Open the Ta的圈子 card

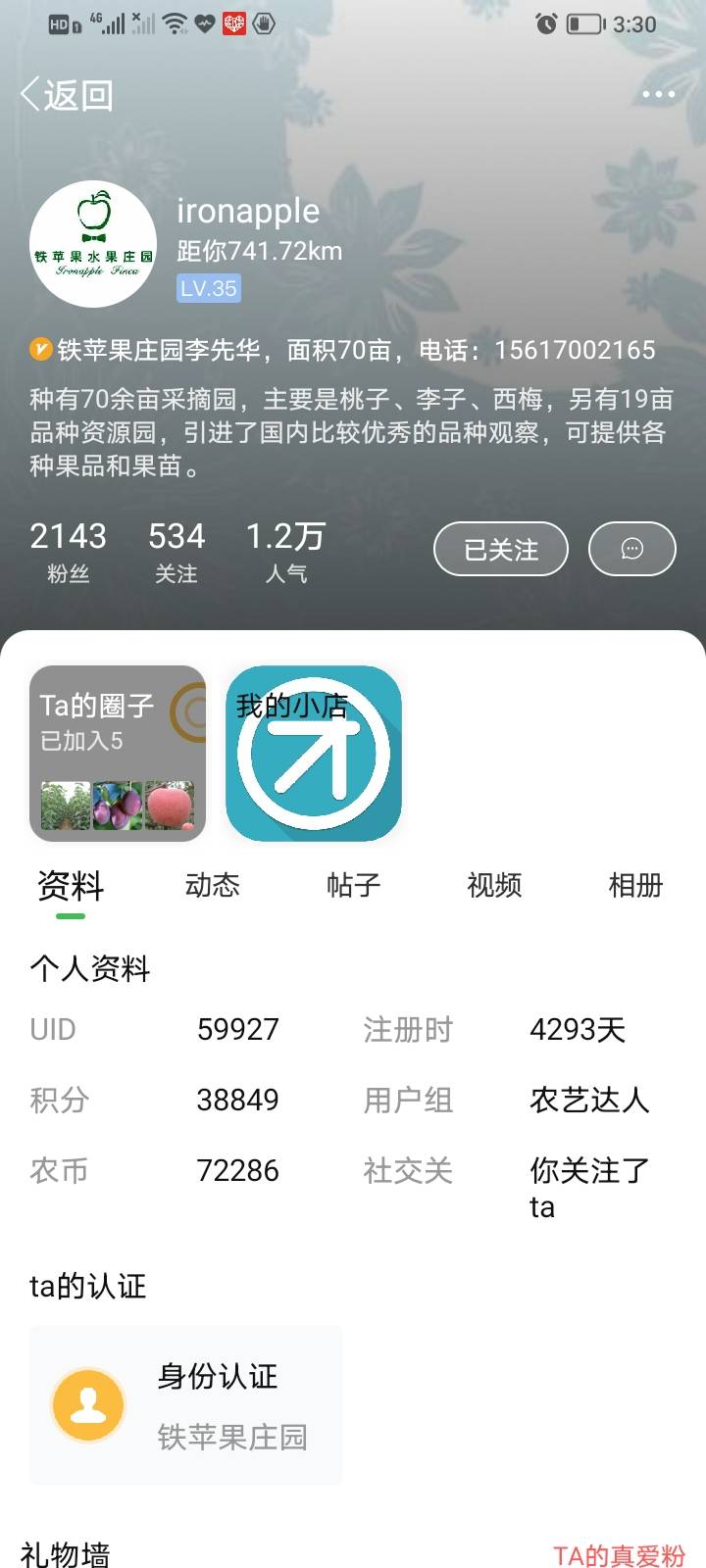pyautogui.click(x=118, y=753)
